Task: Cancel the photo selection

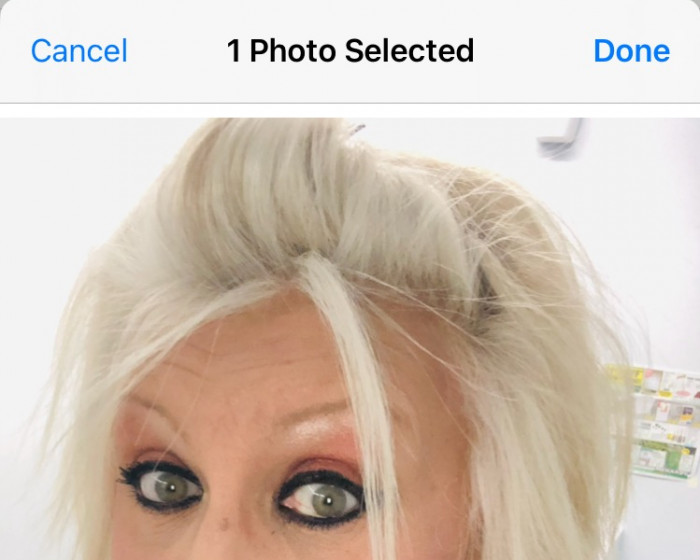Action: pyautogui.click(x=79, y=51)
